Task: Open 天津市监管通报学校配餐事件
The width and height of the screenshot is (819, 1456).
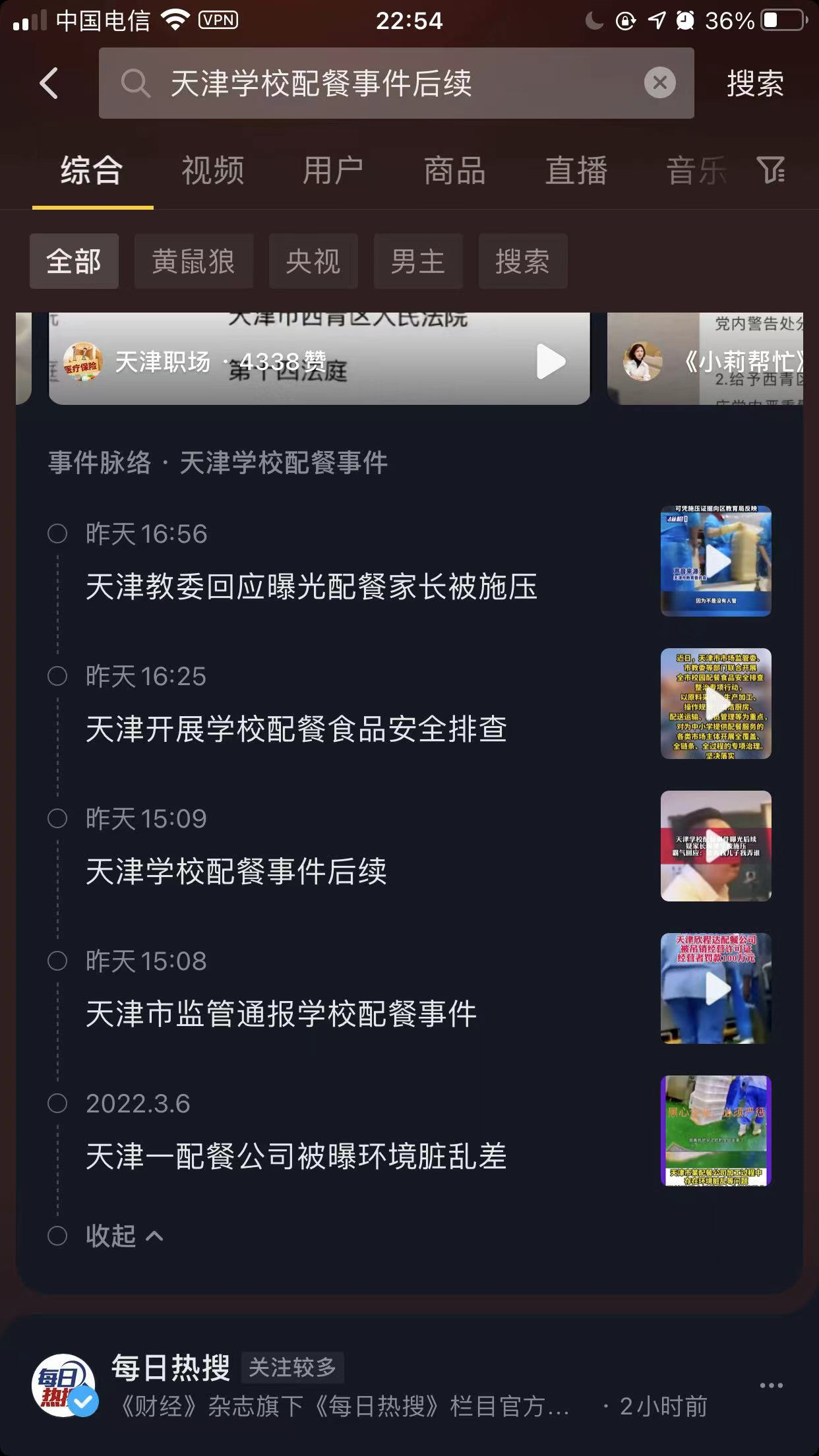Action: 281,1014
